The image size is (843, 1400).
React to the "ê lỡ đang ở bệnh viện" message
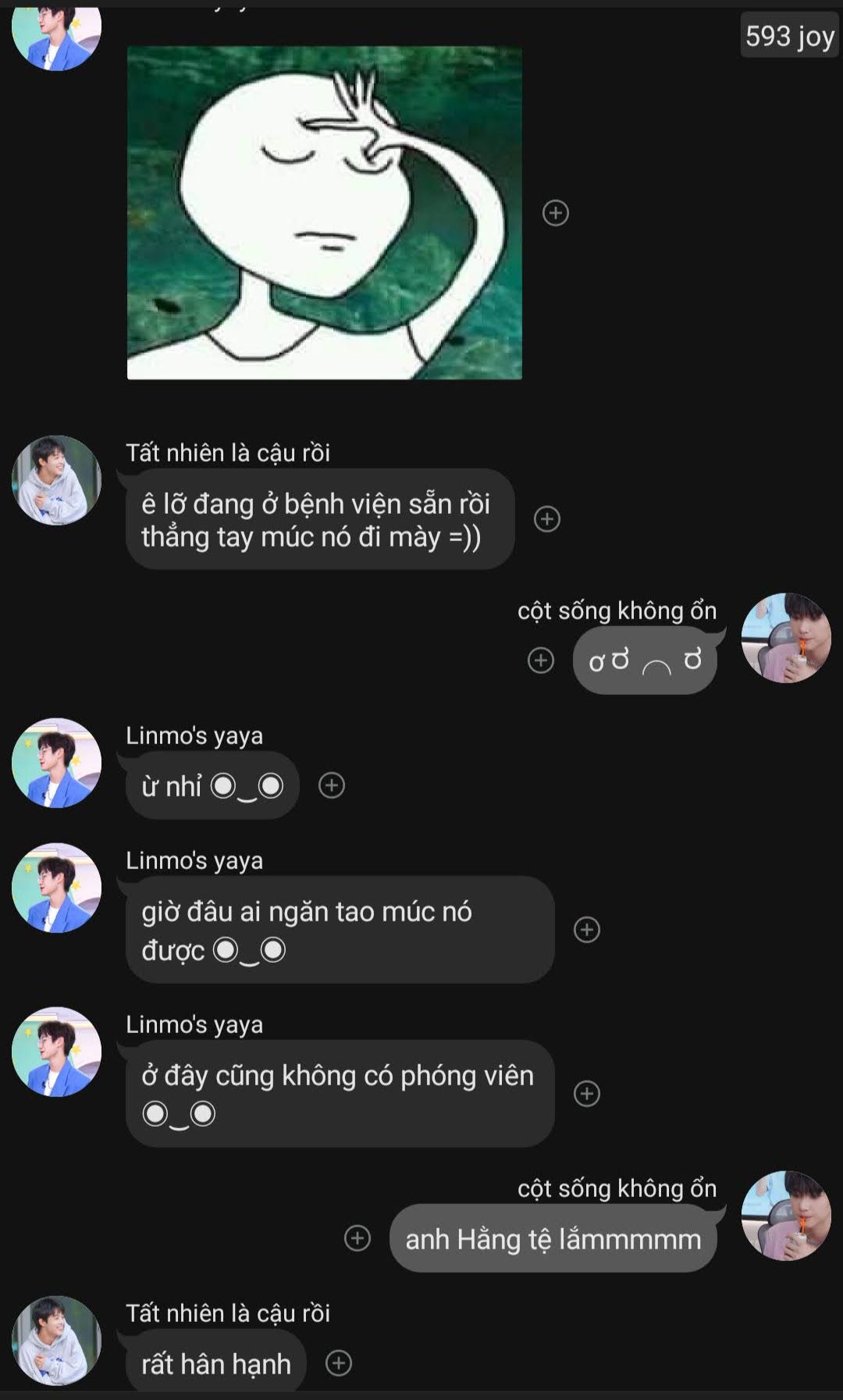(x=547, y=519)
